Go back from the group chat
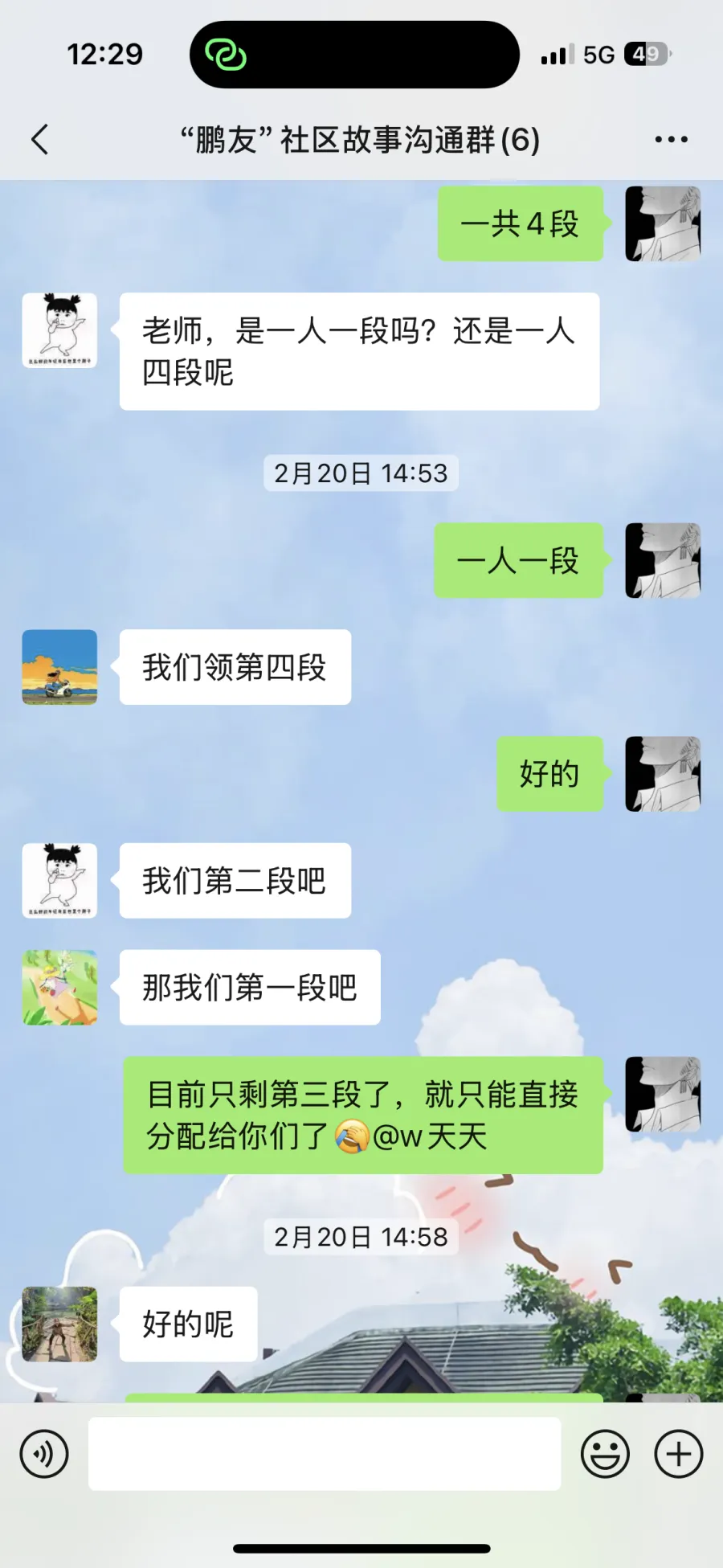Viewport: 723px width, 1568px height. coord(40,140)
